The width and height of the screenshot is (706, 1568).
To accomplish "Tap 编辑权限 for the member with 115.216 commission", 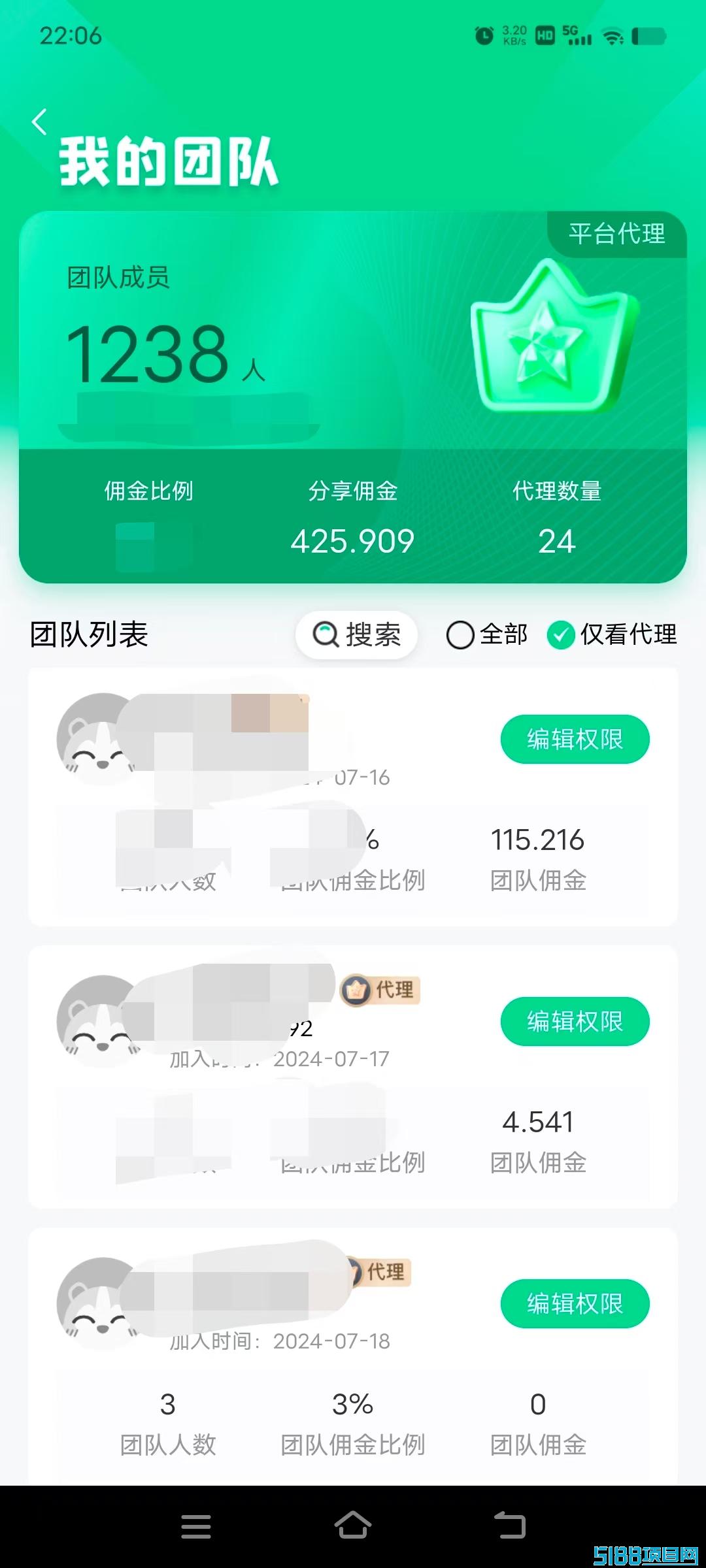I will (x=575, y=739).
